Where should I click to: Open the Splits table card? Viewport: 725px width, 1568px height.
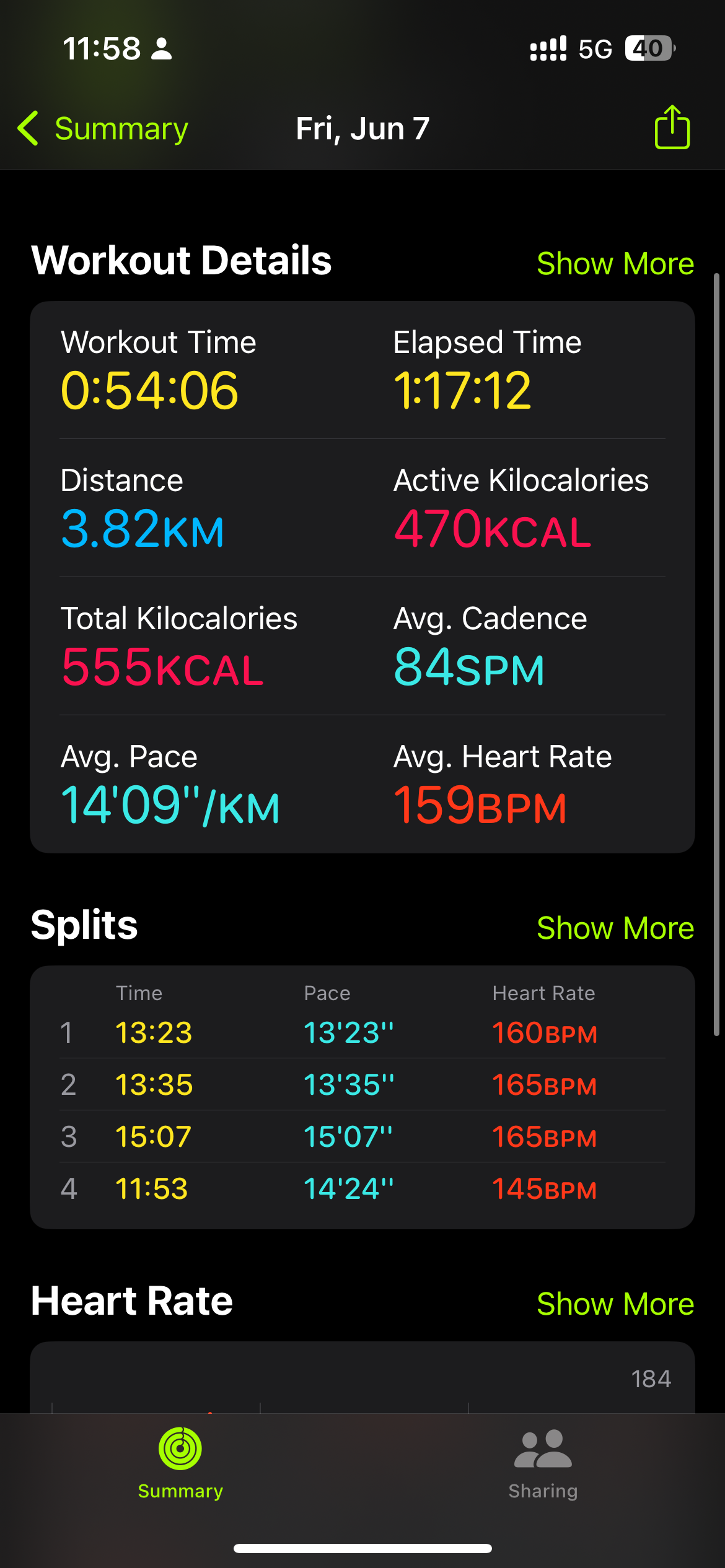(362, 1097)
